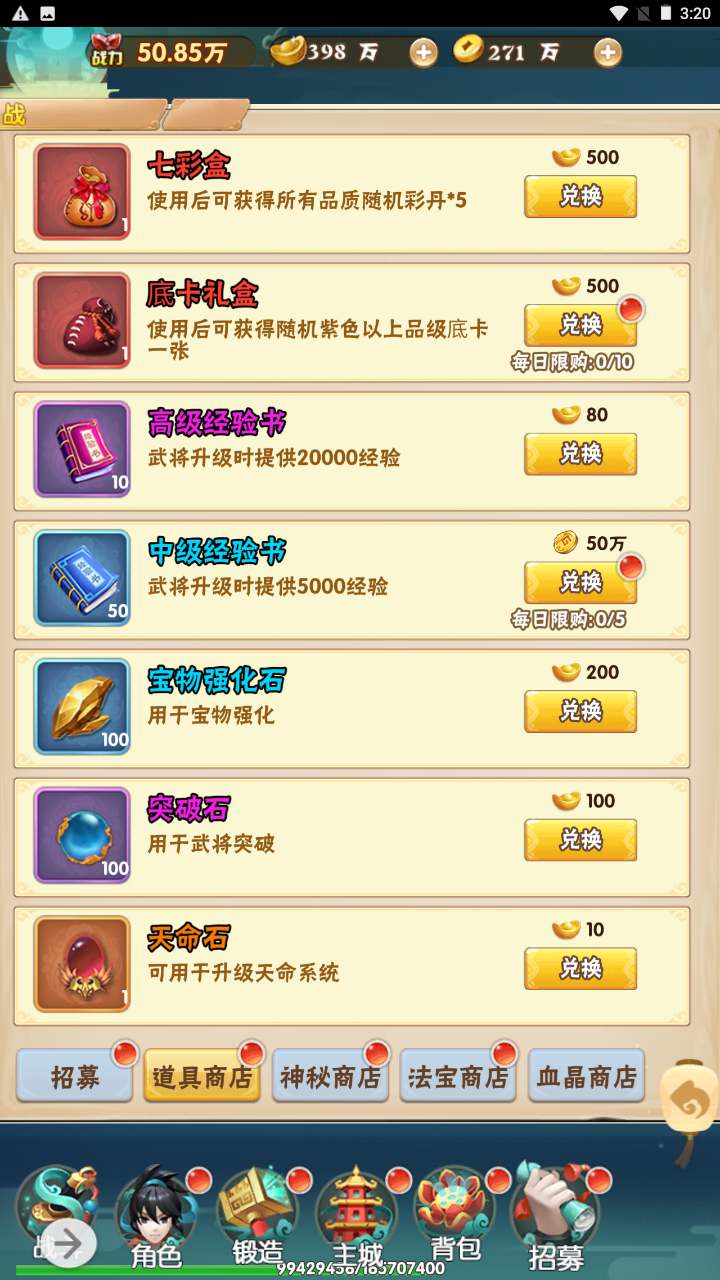The image size is (720, 1280).
Task: Open the 背包 inventory
Action: tap(455, 1215)
